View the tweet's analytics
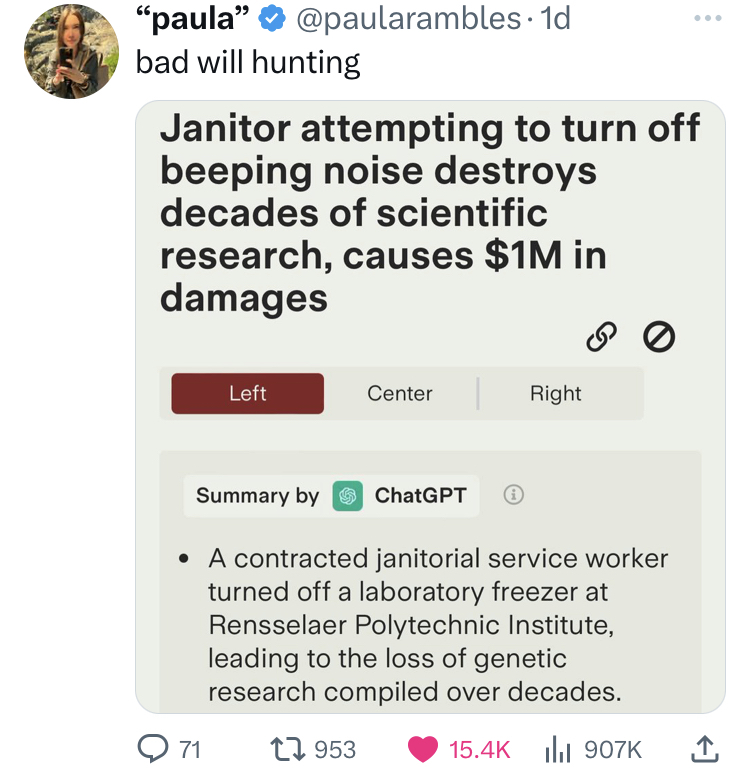 [x=557, y=748]
